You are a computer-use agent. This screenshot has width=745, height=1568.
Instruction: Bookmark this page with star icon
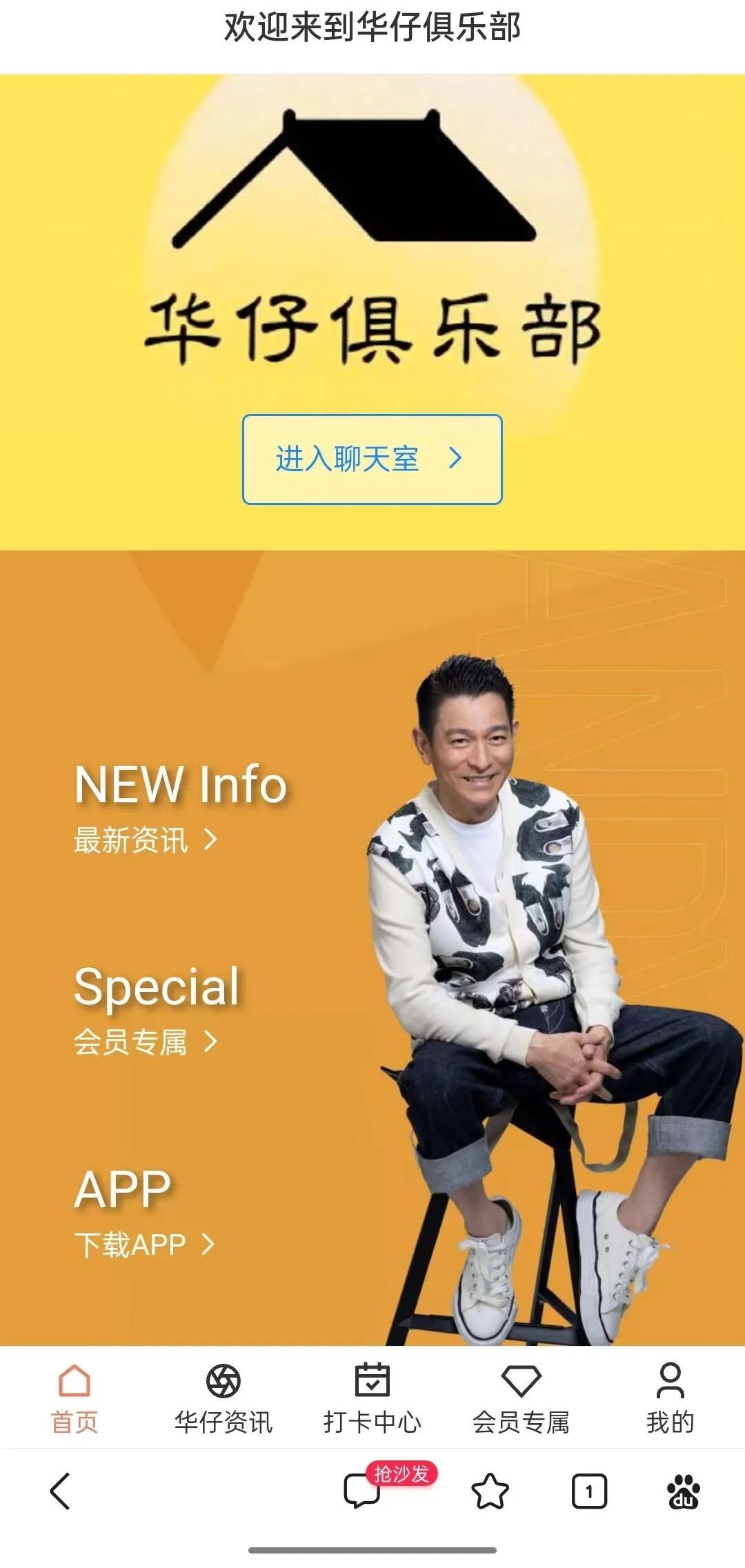(x=490, y=1491)
